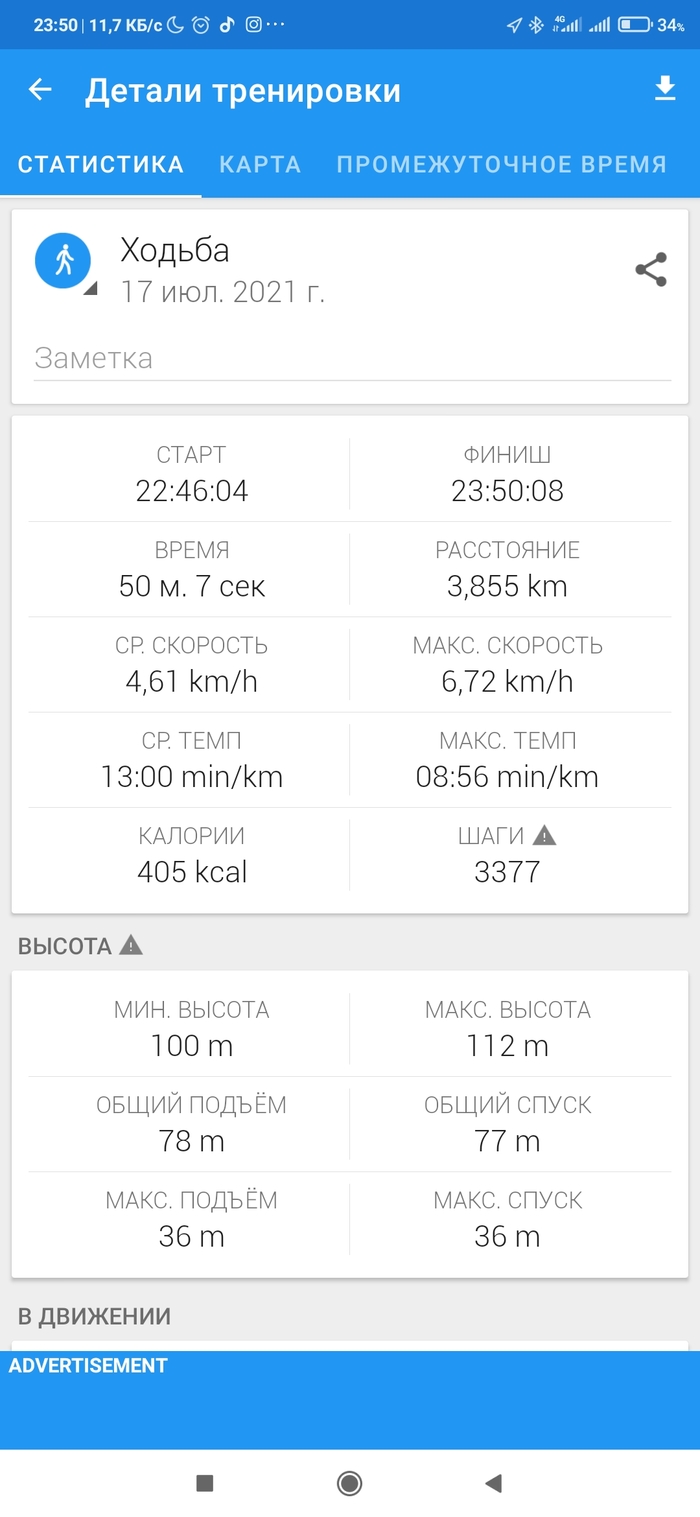This screenshot has height=1517, width=700.
Task: Select the Статистика tab
Action: 101,165
